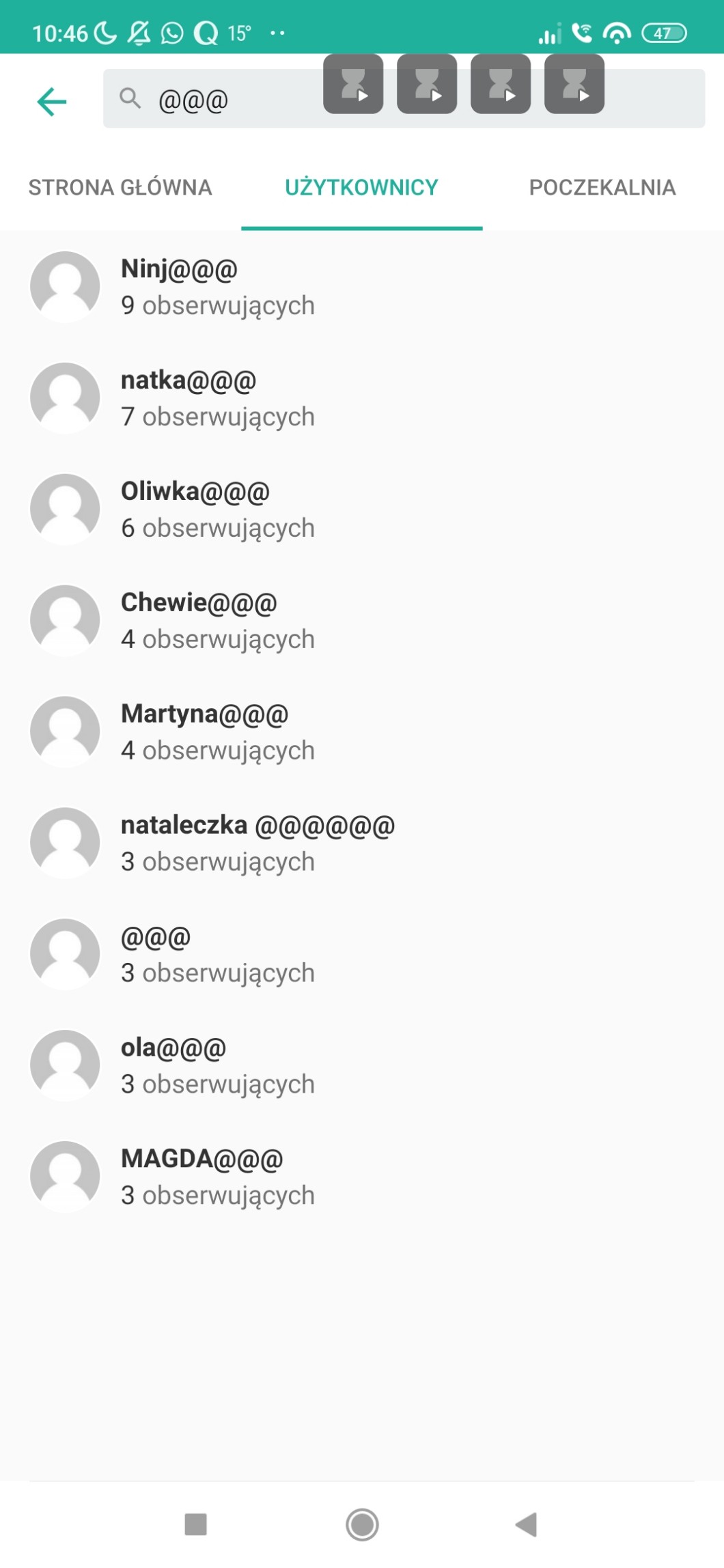Open nataleczka @@@@@@ profile
Image resolution: width=724 pixels, height=1568 pixels.
(257, 843)
